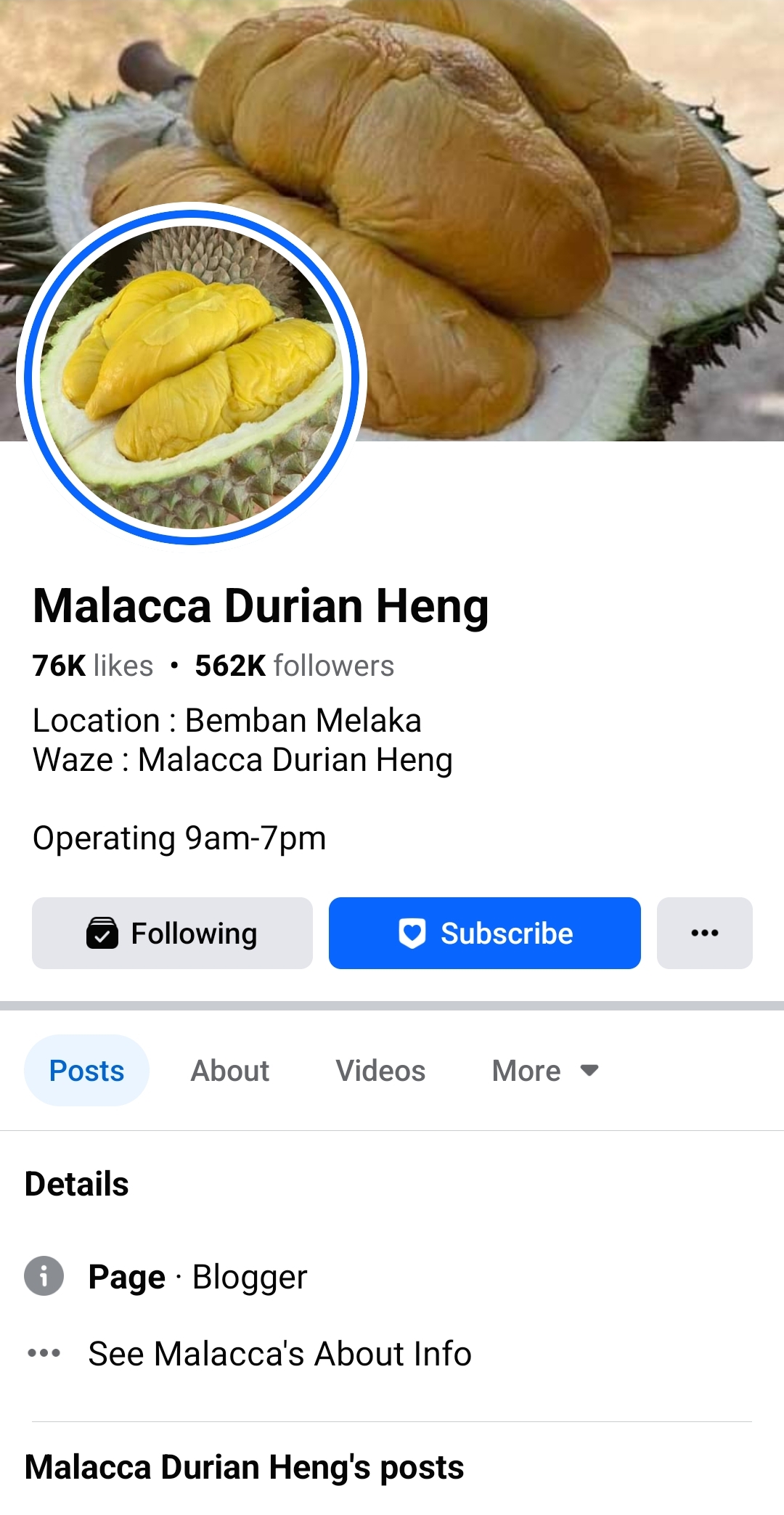This screenshot has height=1515, width=784.
Task: Subscribe to Malacca Durian Heng
Action: 484,933
